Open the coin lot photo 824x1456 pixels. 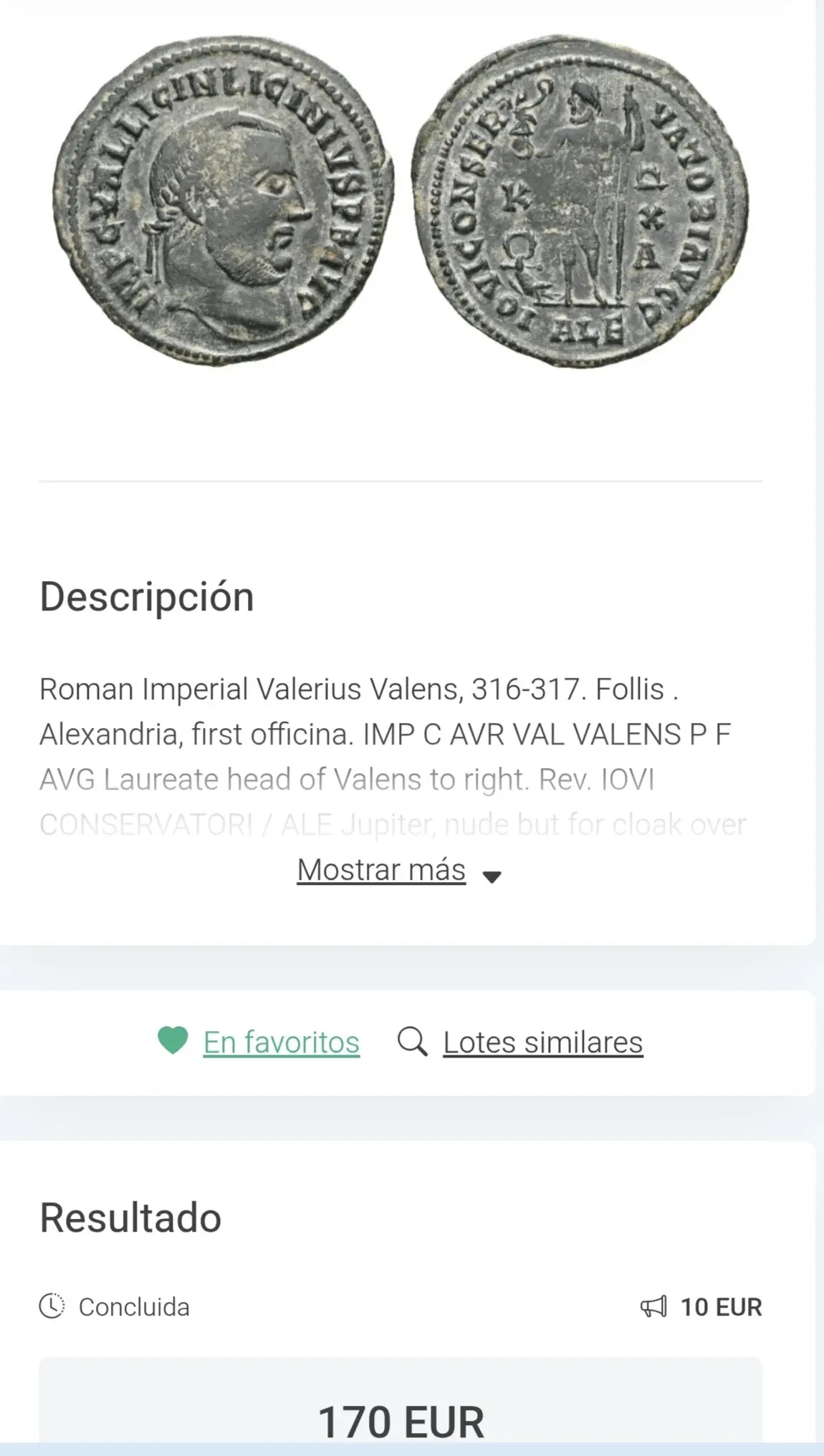click(400, 202)
